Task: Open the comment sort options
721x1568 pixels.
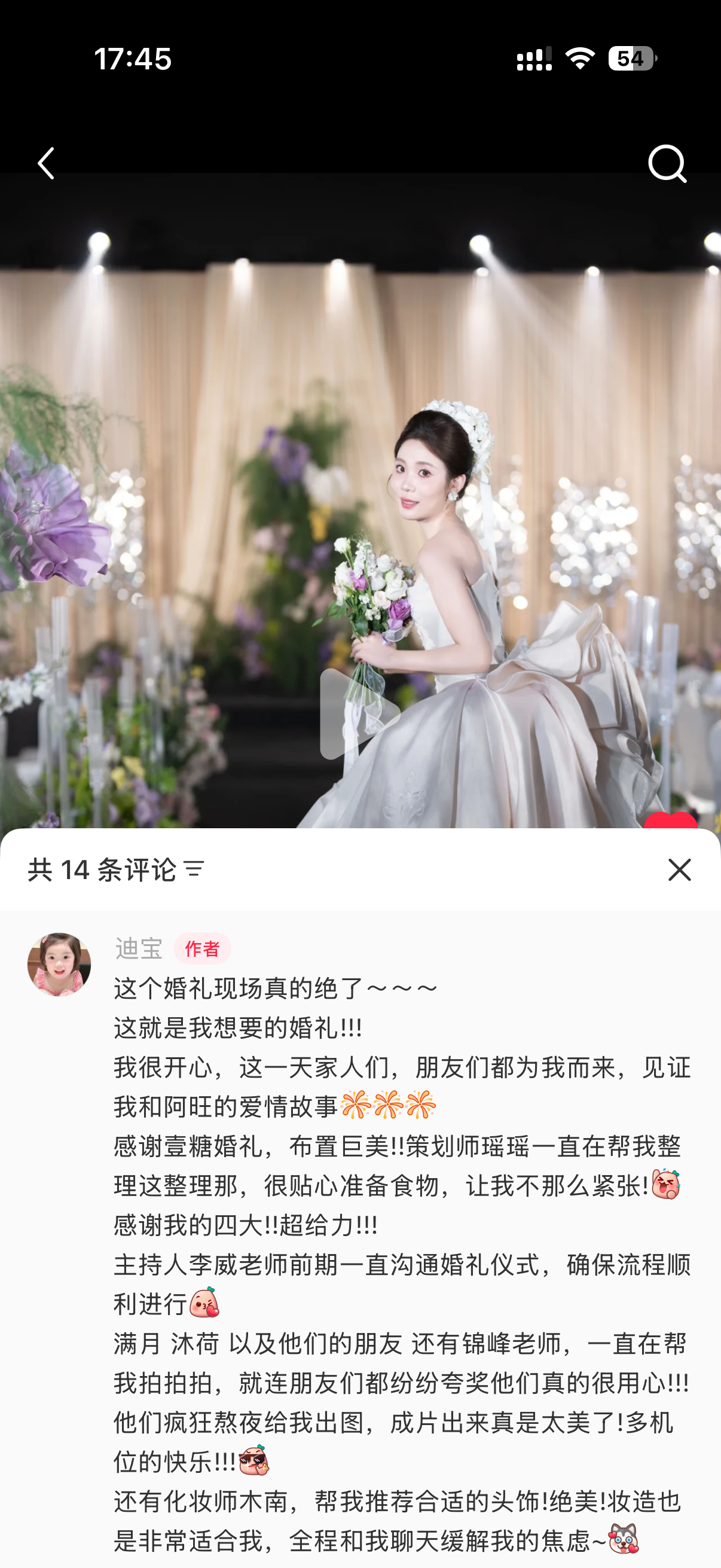Action: [x=194, y=870]
